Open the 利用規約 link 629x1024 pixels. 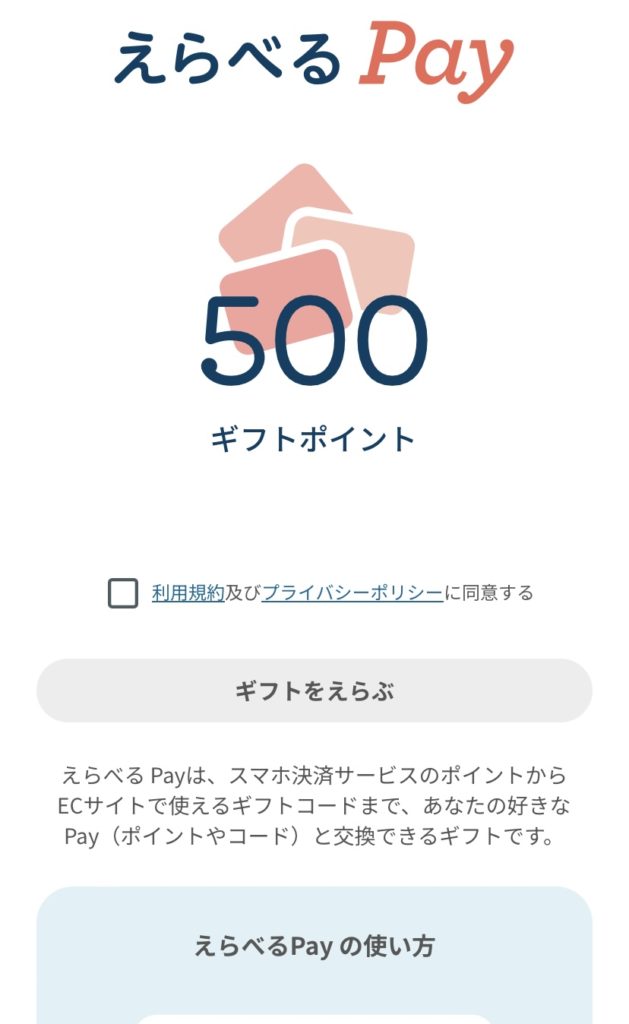pos(188,593)
